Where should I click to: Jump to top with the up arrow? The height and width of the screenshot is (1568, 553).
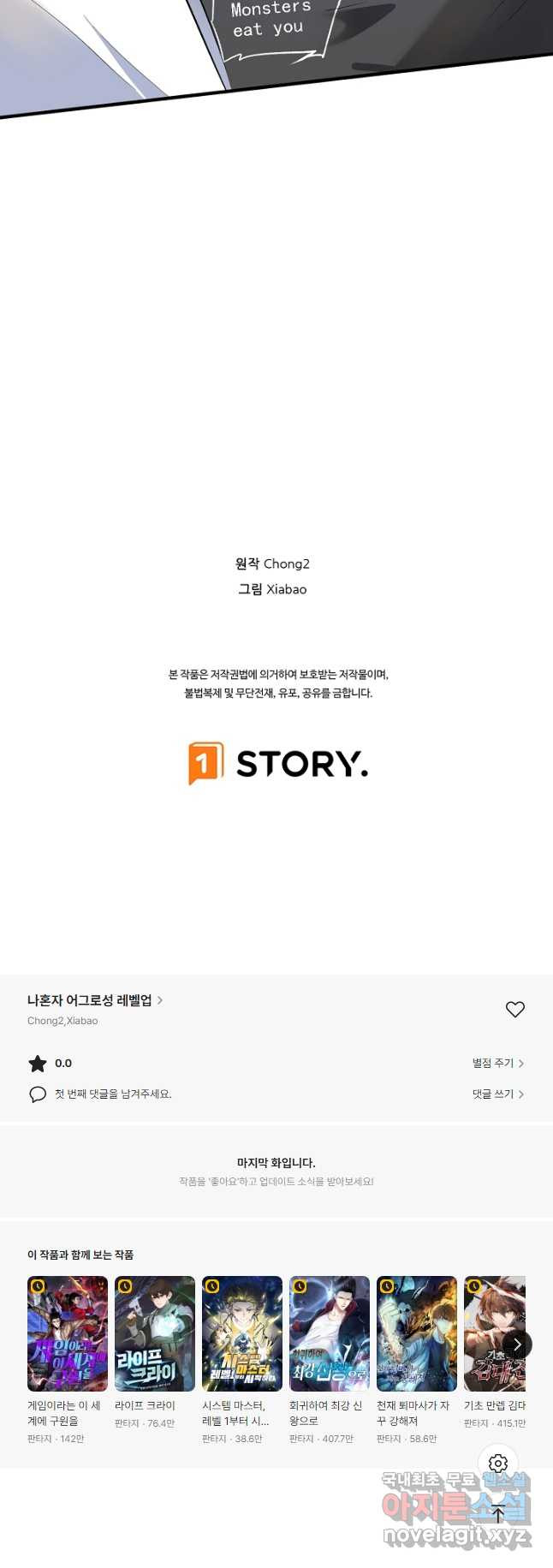[498, 1513]
